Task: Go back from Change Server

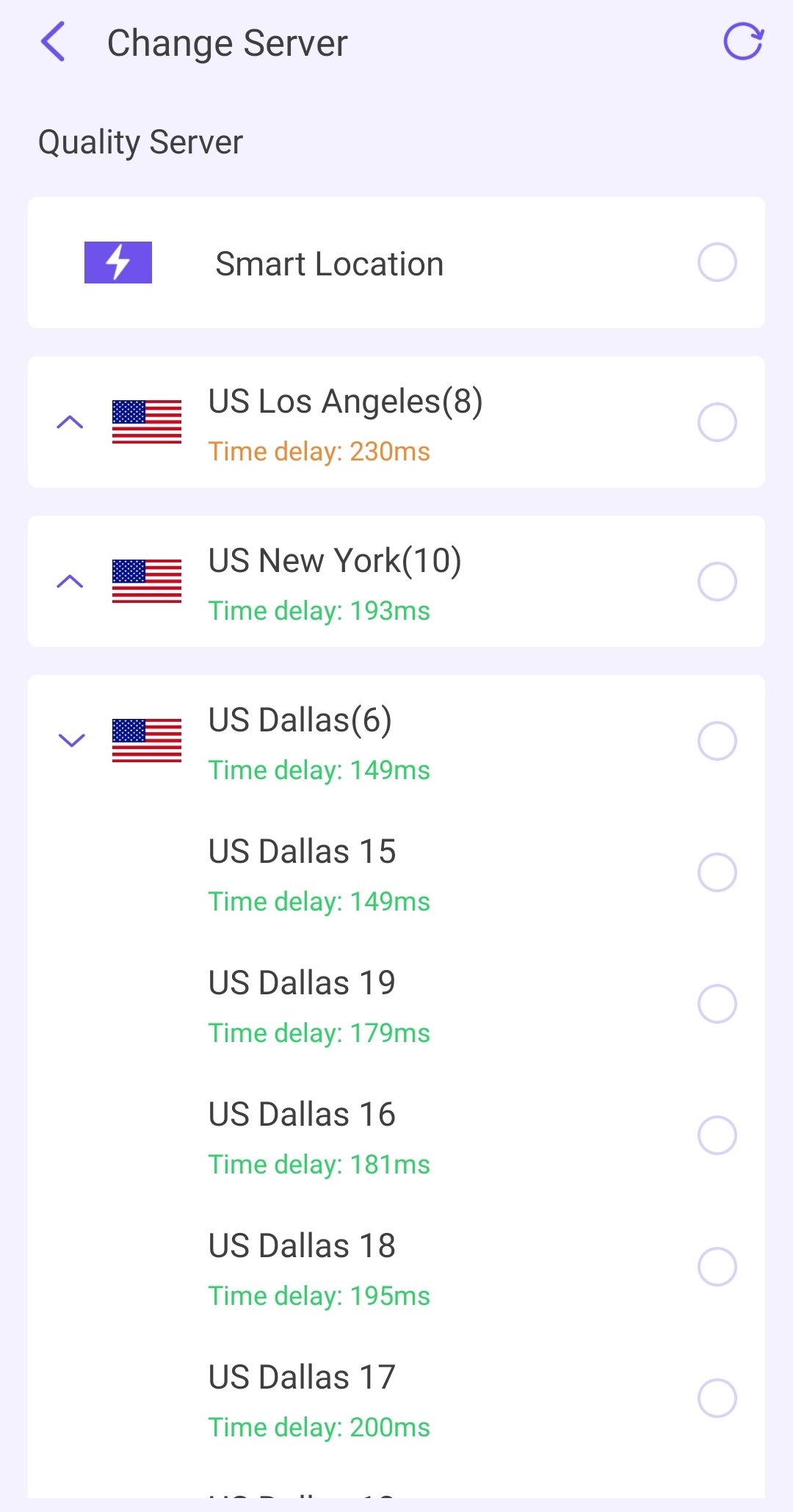Action: pyautogui.click(x=54, y=42)
